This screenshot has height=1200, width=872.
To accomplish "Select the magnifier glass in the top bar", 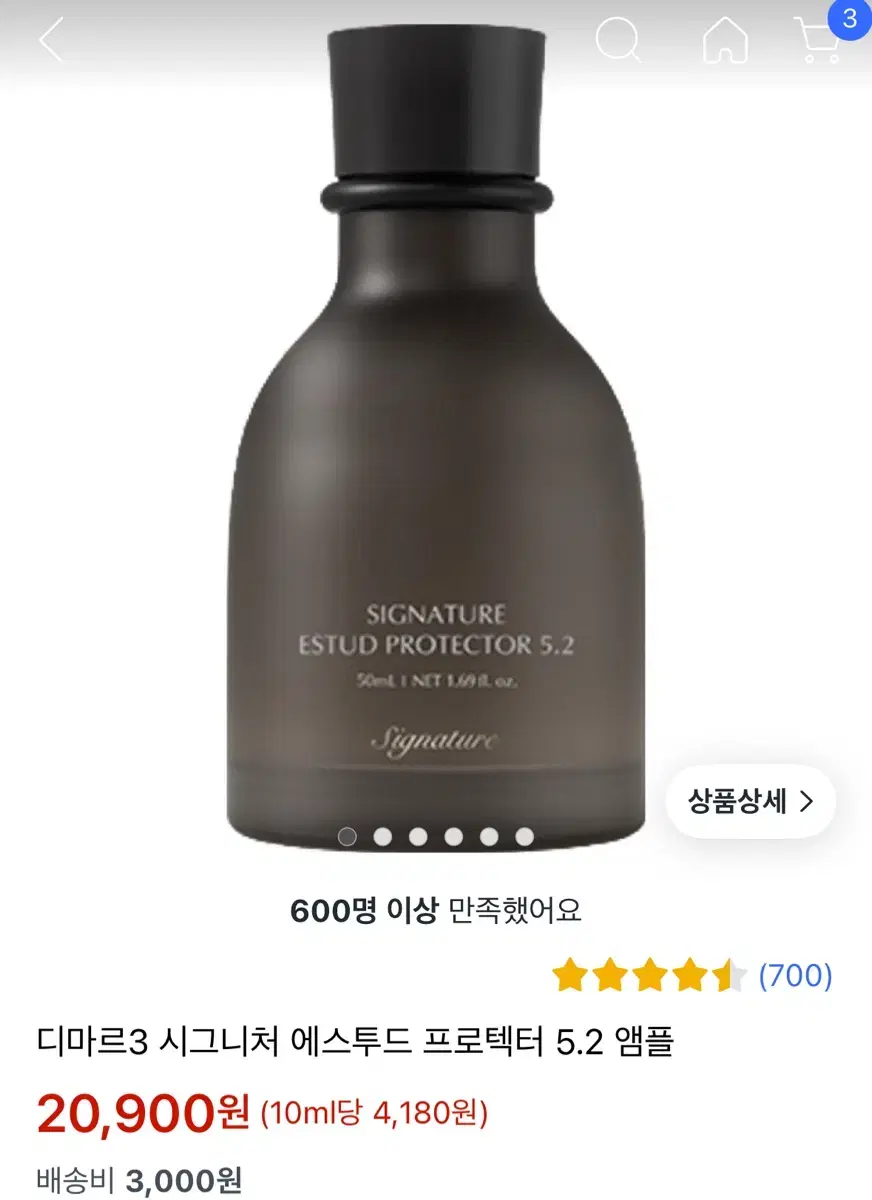I will 618,42.
